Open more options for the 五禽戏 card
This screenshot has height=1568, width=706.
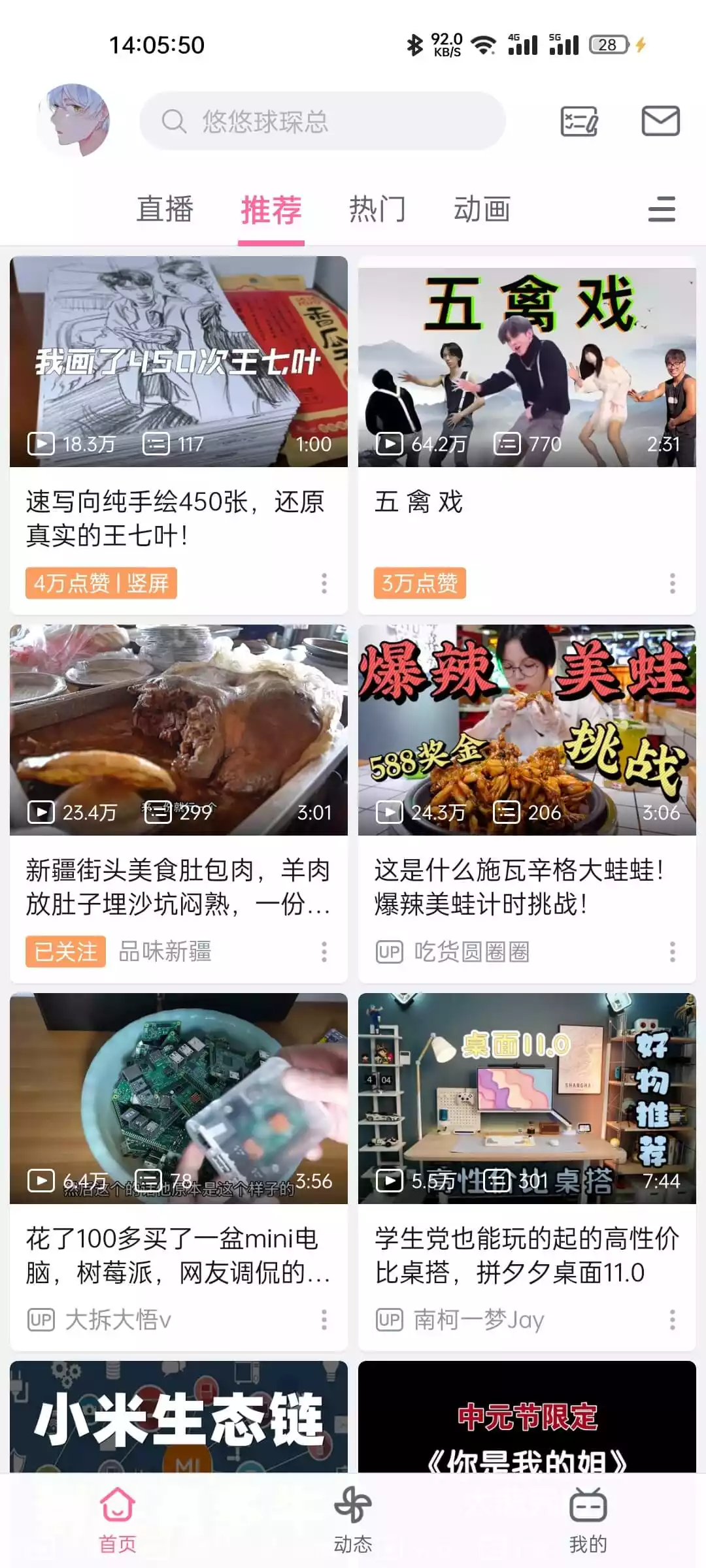[x=672, y=583]
